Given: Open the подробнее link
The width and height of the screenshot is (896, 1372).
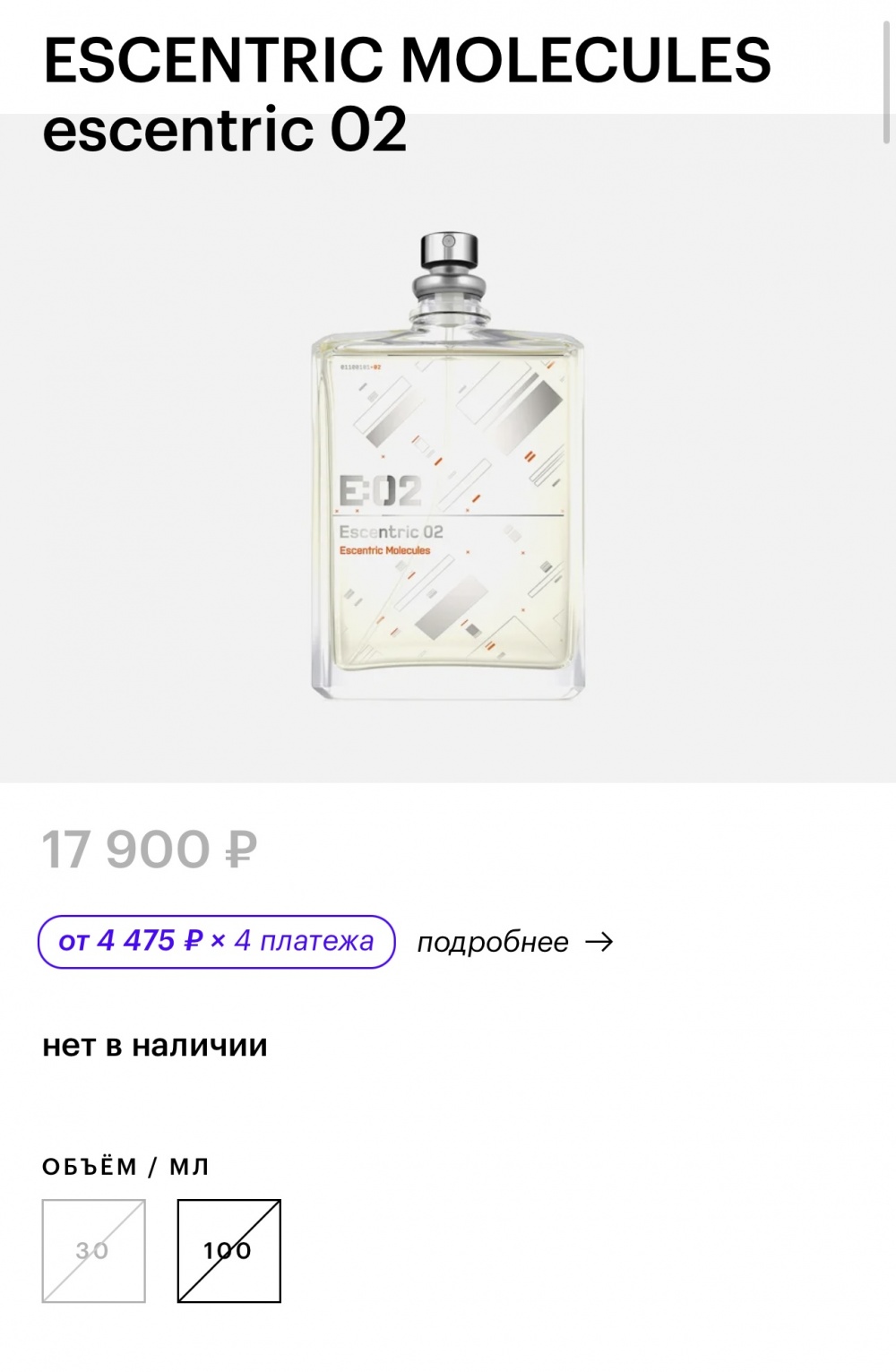Looking at the screenshot, I should tap(492, 942).
